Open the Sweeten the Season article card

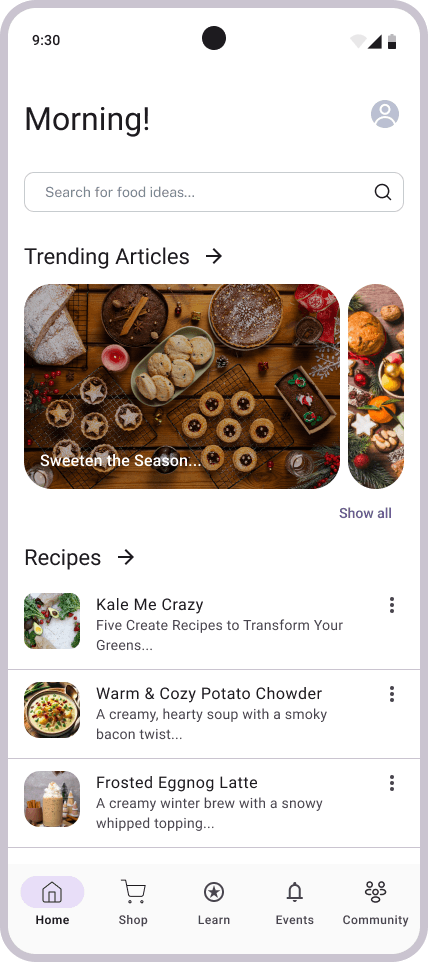[x=182, y=386]
